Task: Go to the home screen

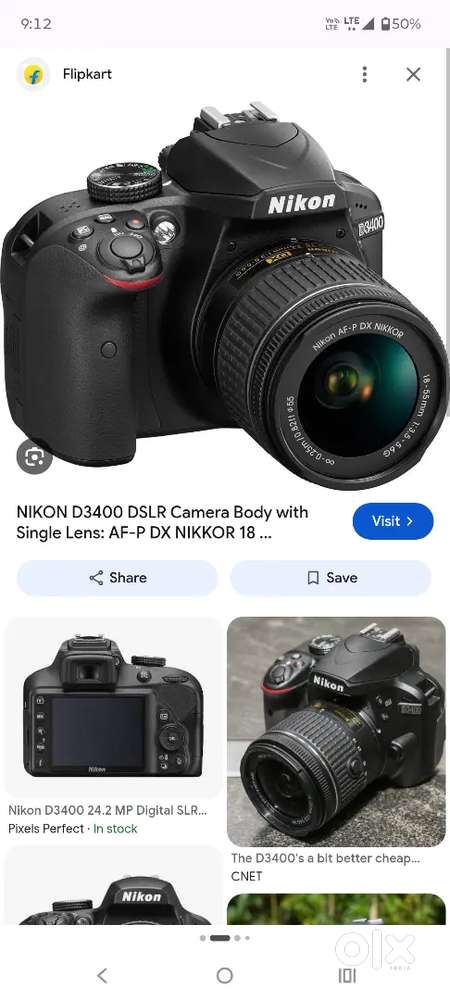Action: pyautogui.click(x=224, y=975)
